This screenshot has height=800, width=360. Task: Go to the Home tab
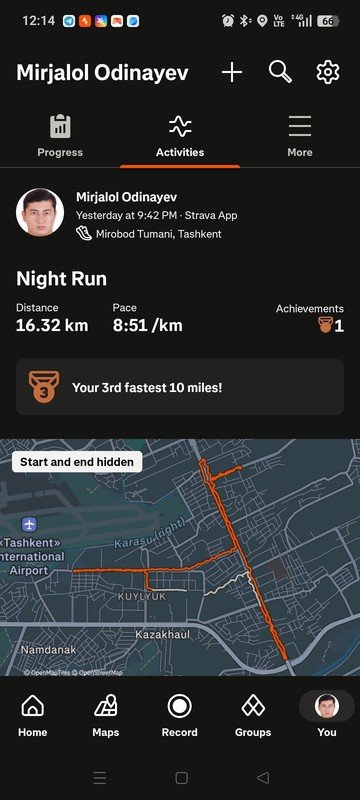33,716
